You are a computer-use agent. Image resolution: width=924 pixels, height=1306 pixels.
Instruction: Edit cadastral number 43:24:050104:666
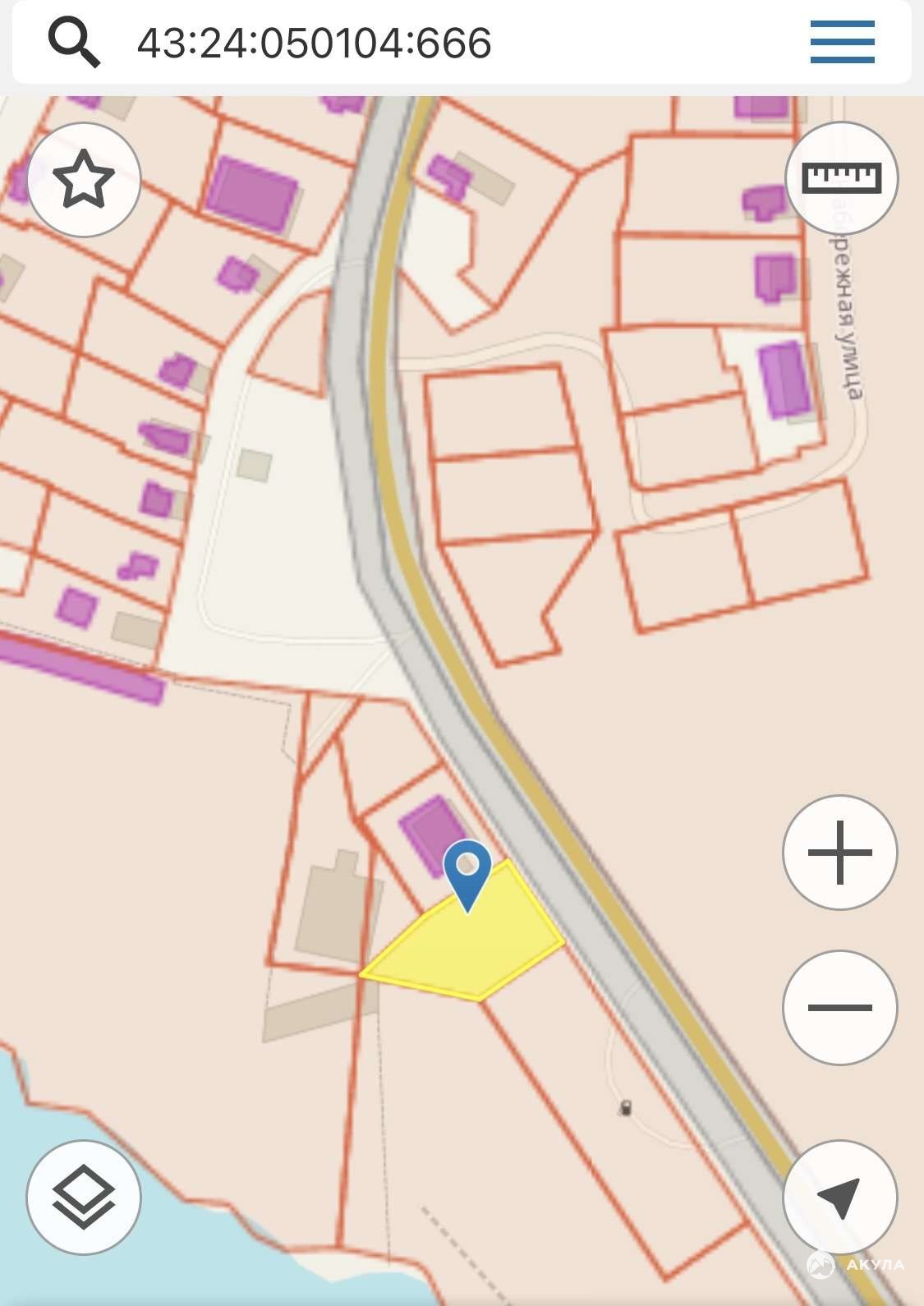(314, 43)
